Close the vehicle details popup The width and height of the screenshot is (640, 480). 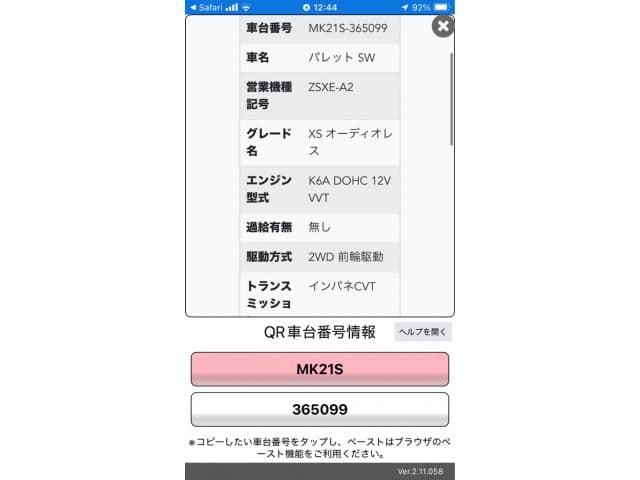click(x=442, y=26)
